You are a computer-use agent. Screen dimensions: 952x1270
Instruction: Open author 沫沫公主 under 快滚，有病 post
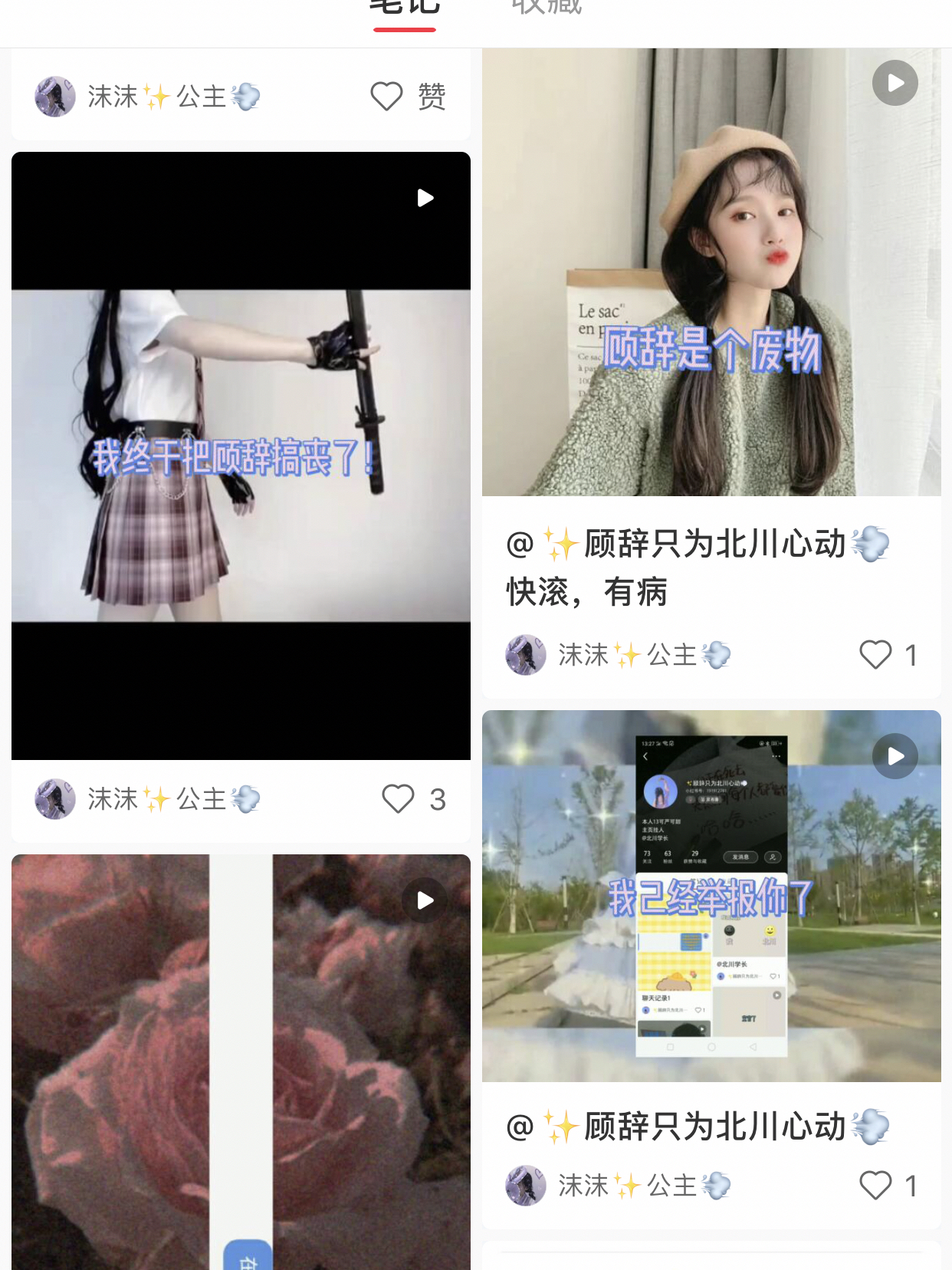point(617,655)
